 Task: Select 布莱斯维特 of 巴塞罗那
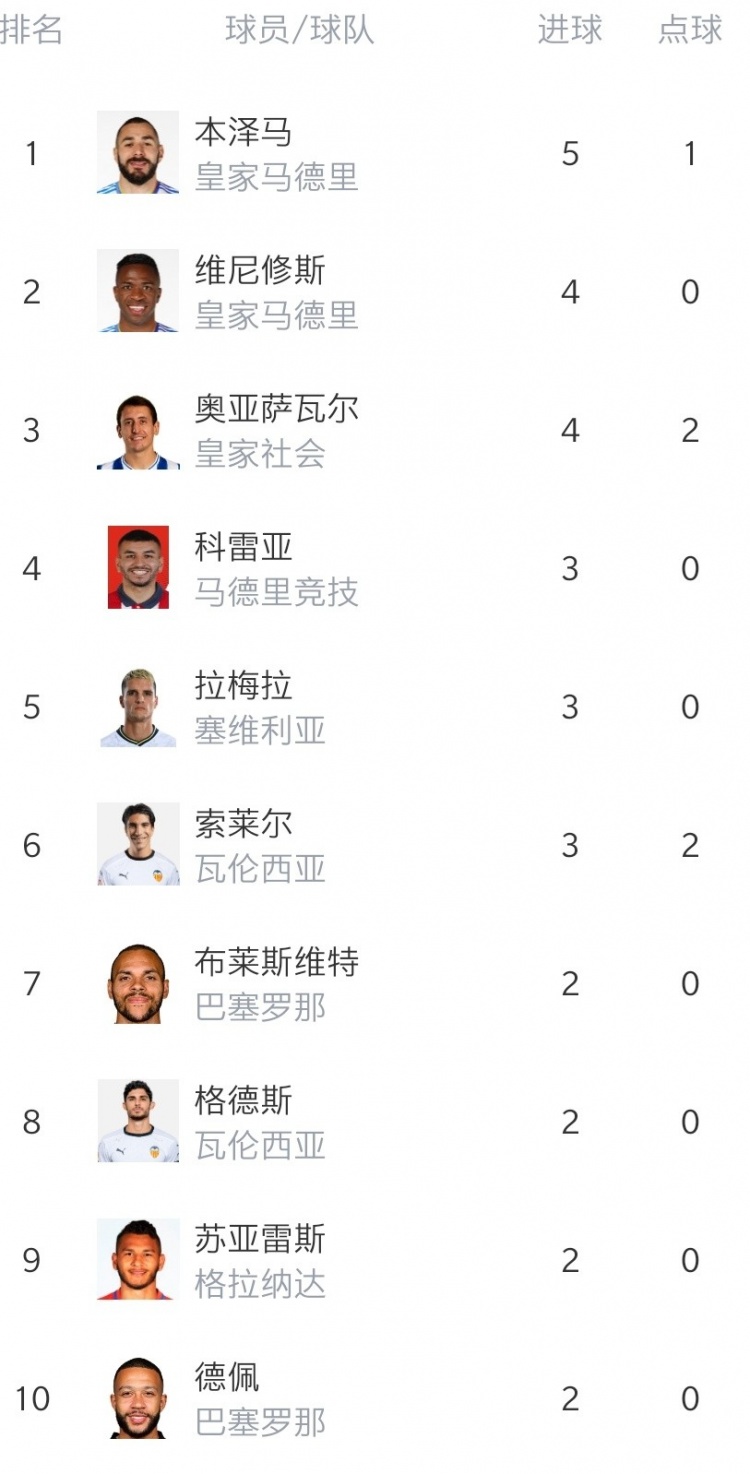(x=375, y=983)
